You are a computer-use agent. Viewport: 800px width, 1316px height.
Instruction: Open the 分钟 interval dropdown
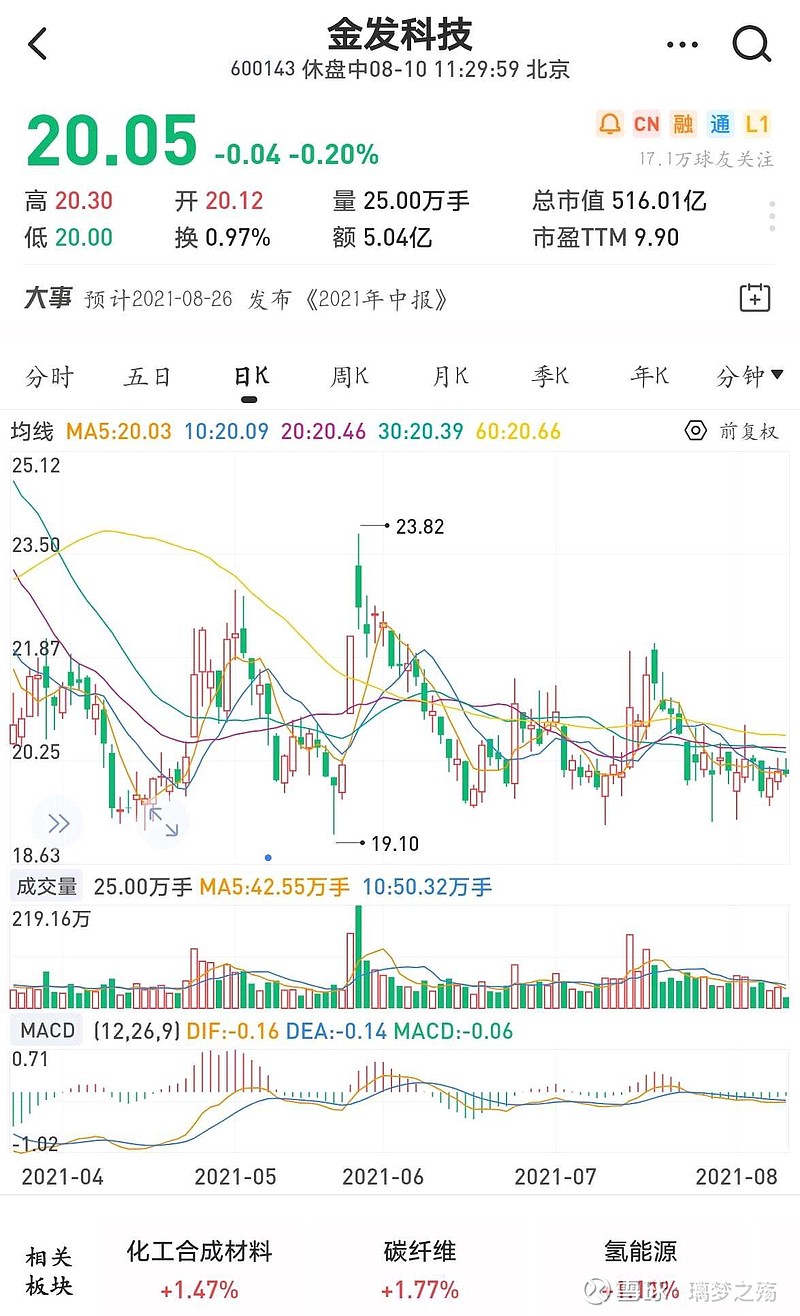pos(749,377)
